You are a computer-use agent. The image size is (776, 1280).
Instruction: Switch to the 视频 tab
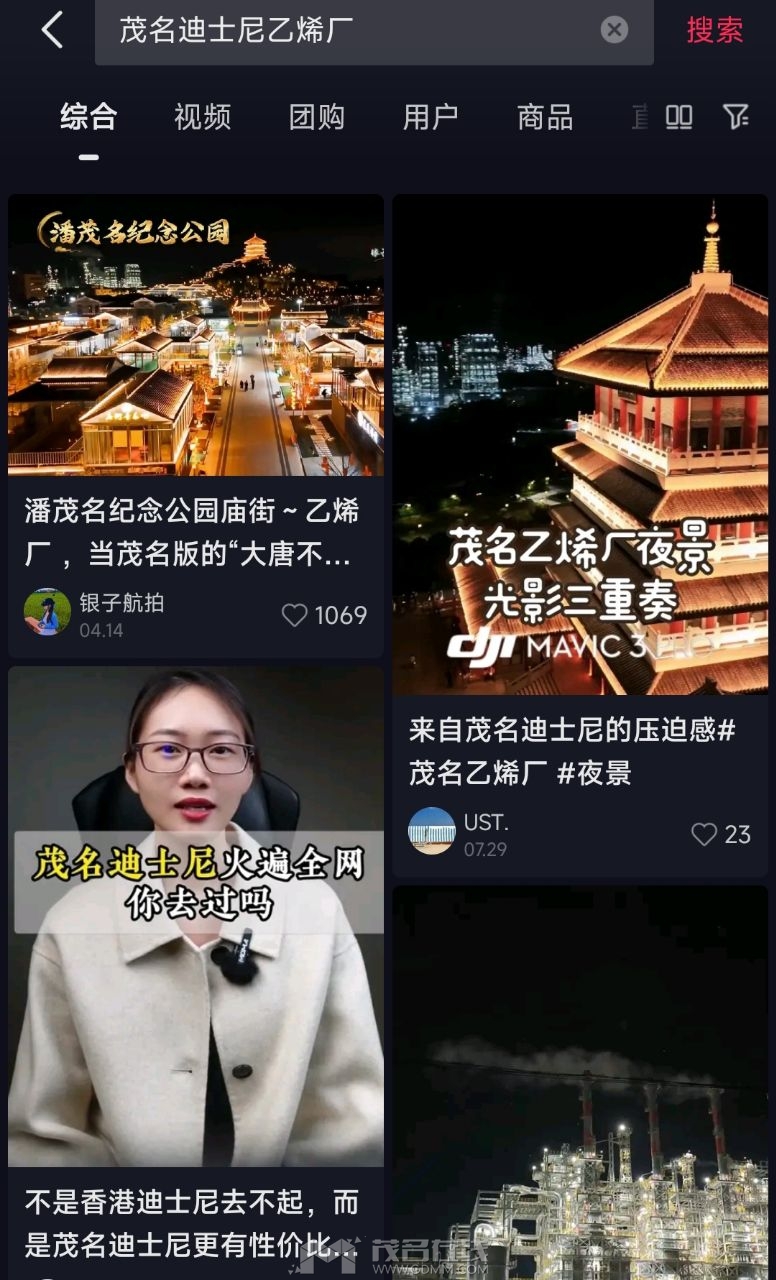tap(203, 117)
